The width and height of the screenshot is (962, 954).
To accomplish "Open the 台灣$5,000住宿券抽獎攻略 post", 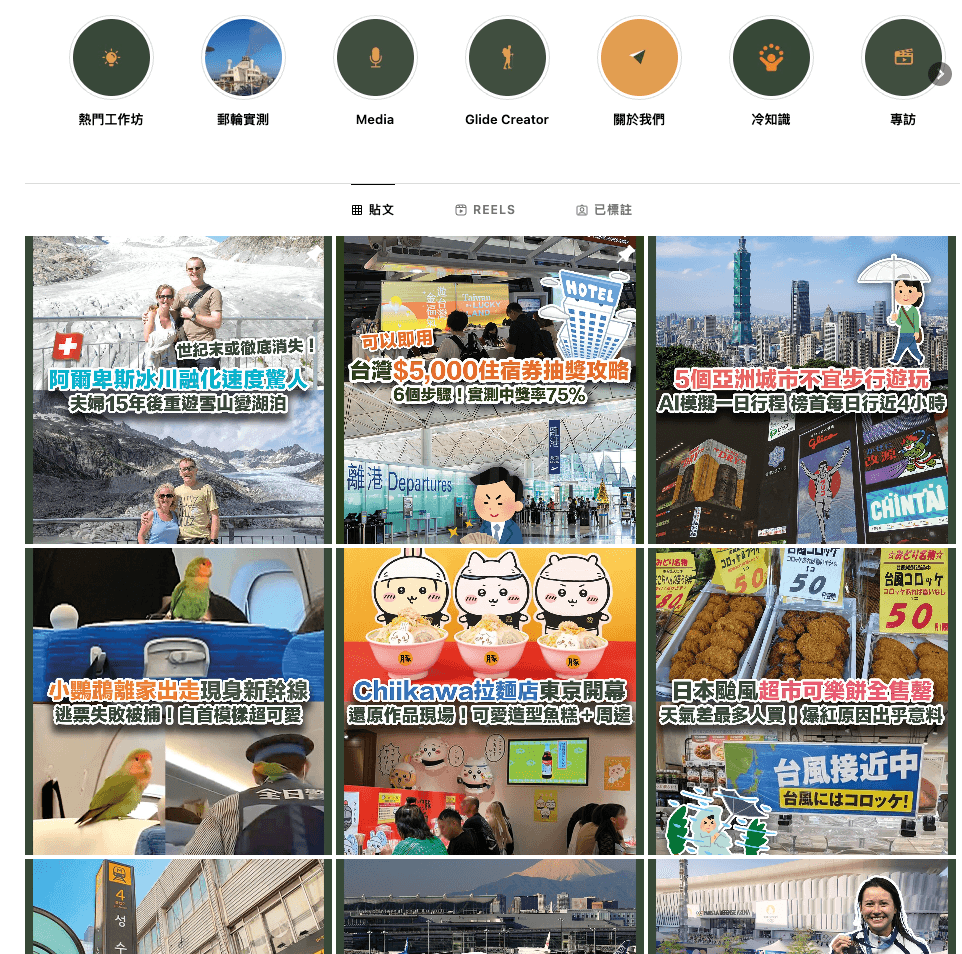I will [490, 390].
